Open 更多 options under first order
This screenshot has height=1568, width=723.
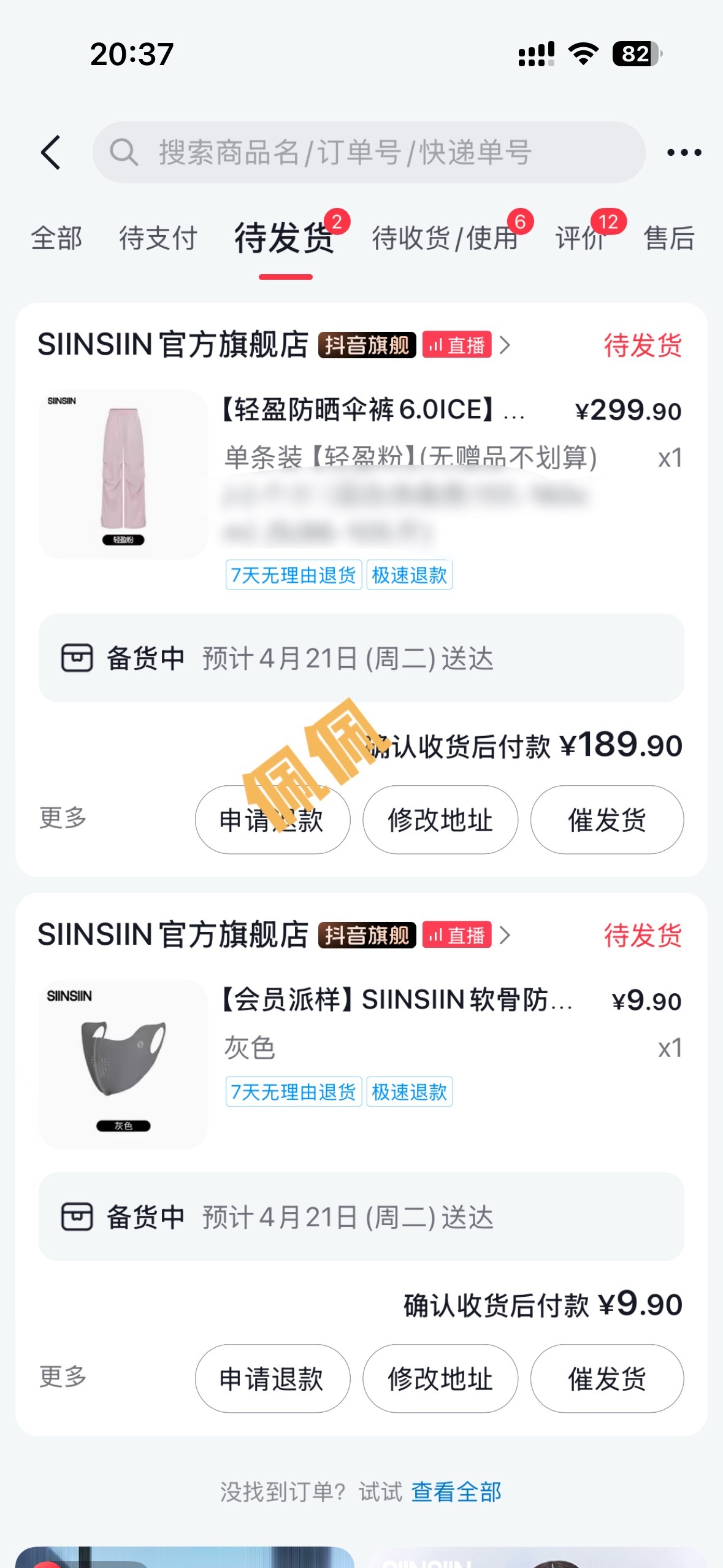tap(61, 819)
